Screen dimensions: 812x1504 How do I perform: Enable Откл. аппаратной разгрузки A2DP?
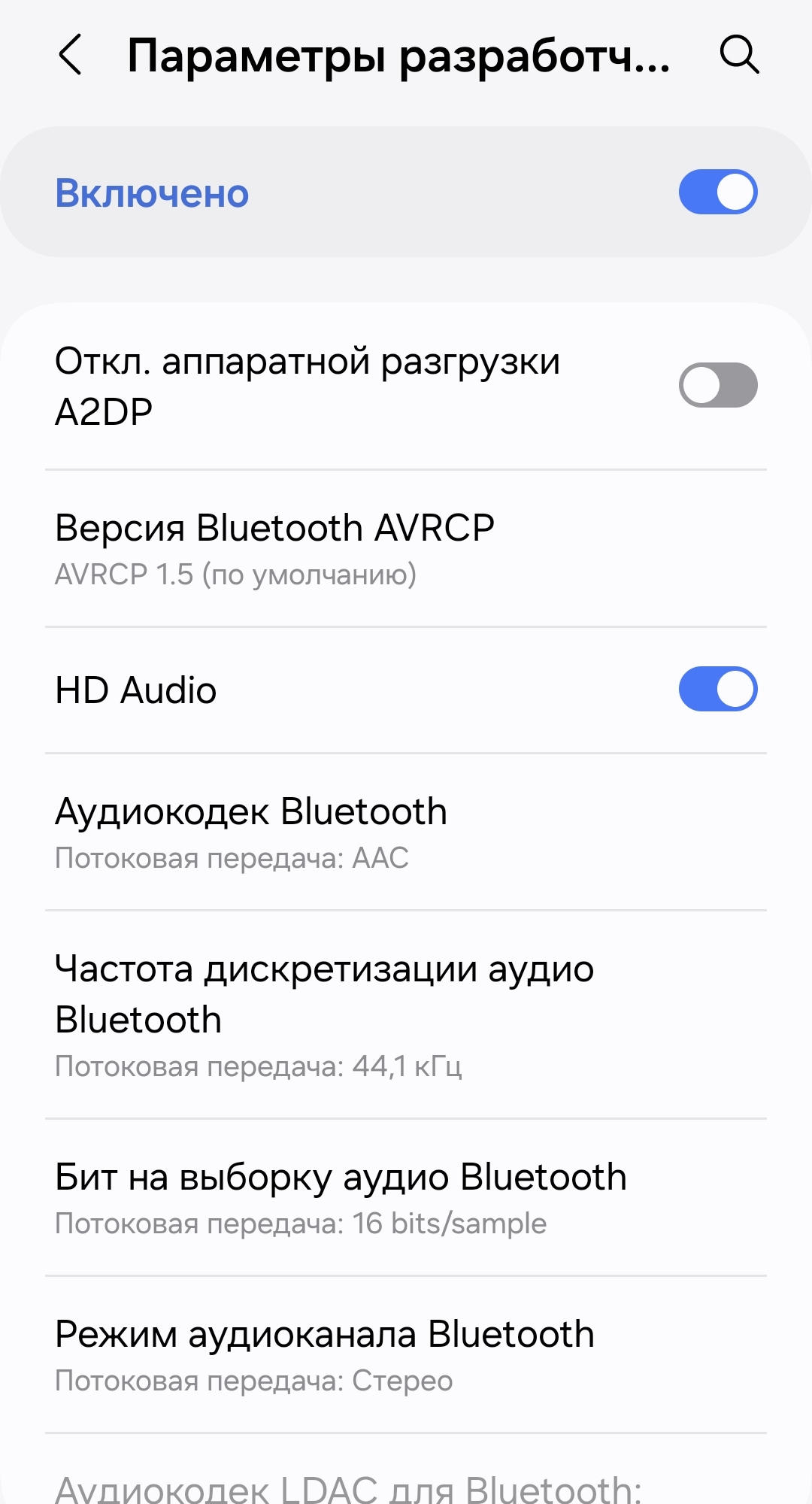coord(717,386)
